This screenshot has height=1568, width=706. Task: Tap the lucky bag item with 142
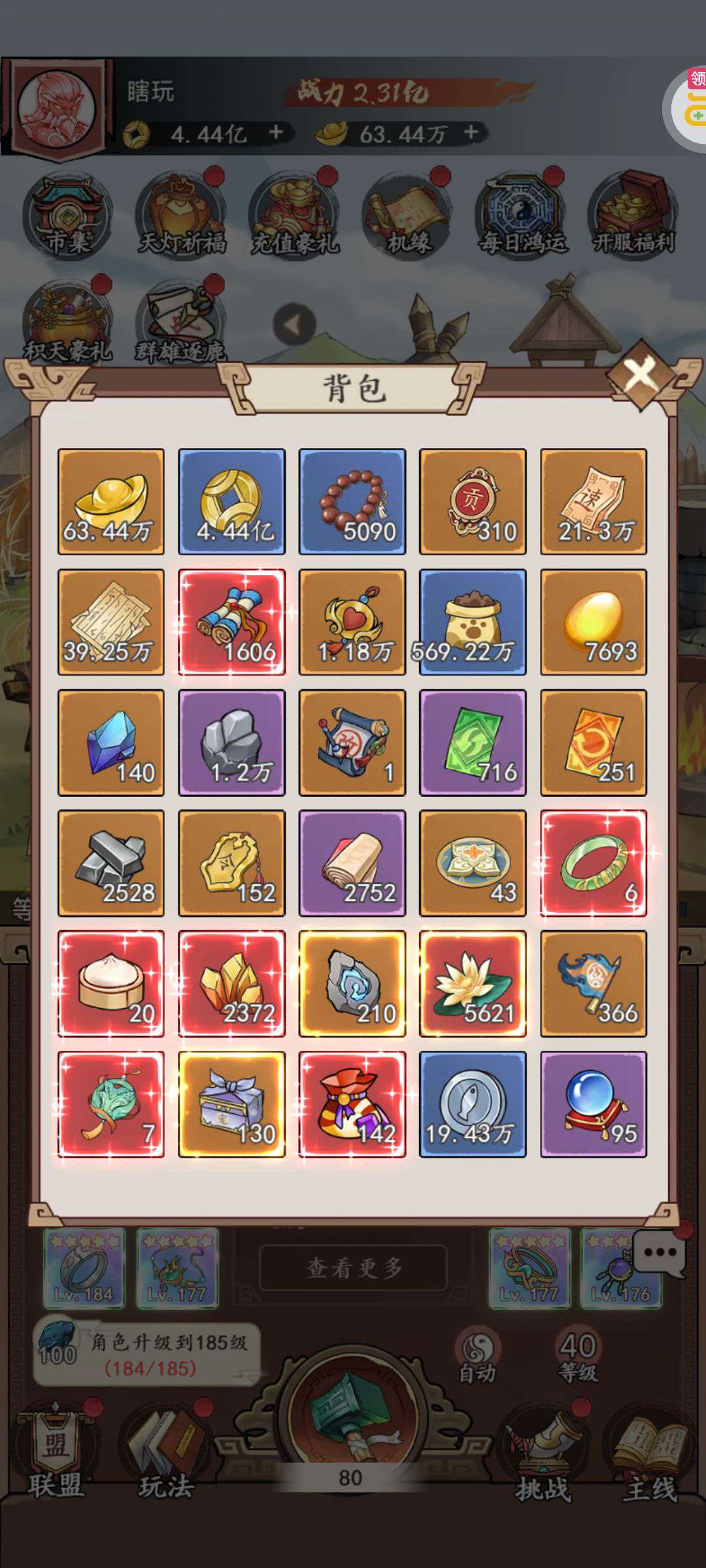352,1104
